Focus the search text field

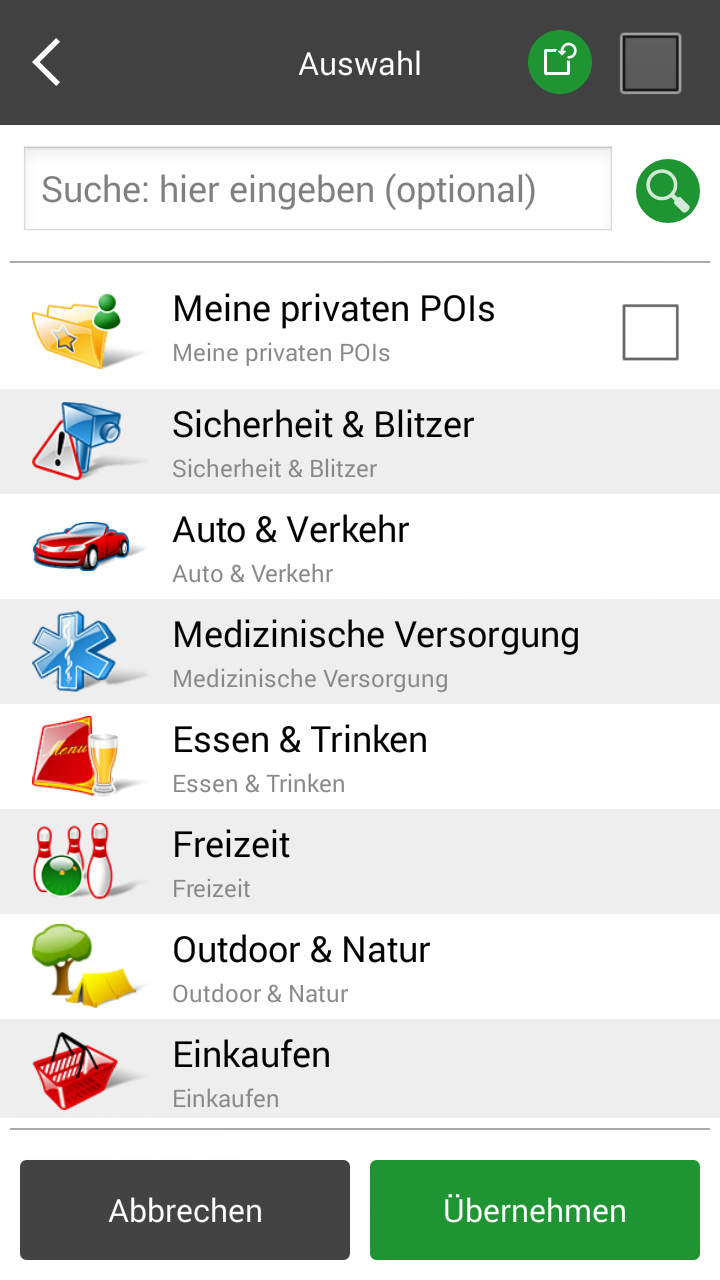[318, 189]
